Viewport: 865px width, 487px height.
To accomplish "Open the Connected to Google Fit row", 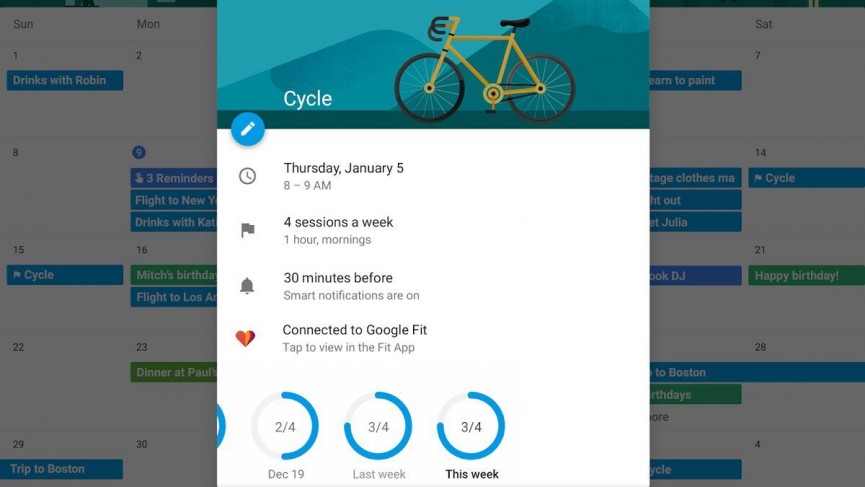I will click(x=355, y=338).
